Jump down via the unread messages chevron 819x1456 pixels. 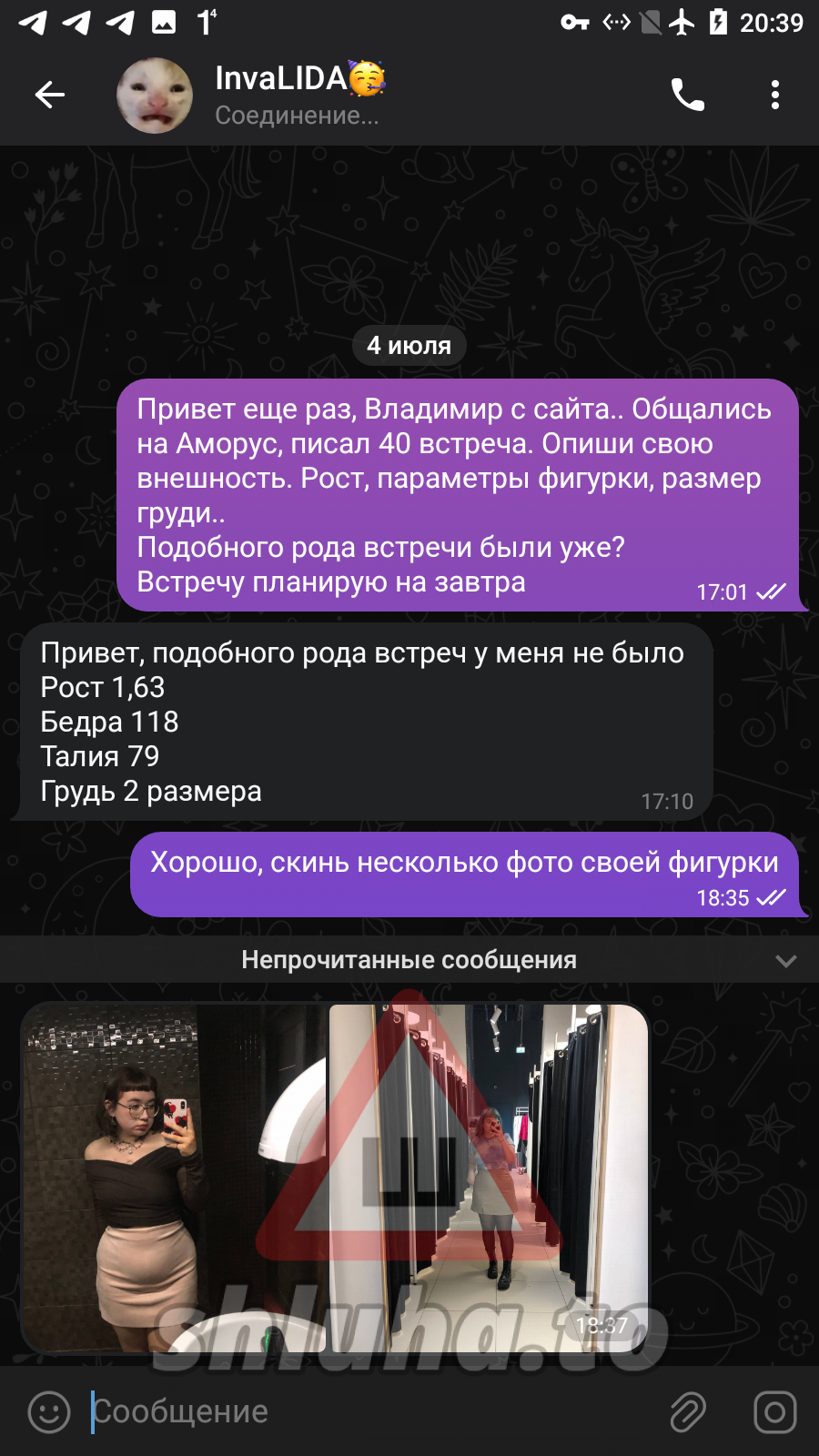pos(785,961)
